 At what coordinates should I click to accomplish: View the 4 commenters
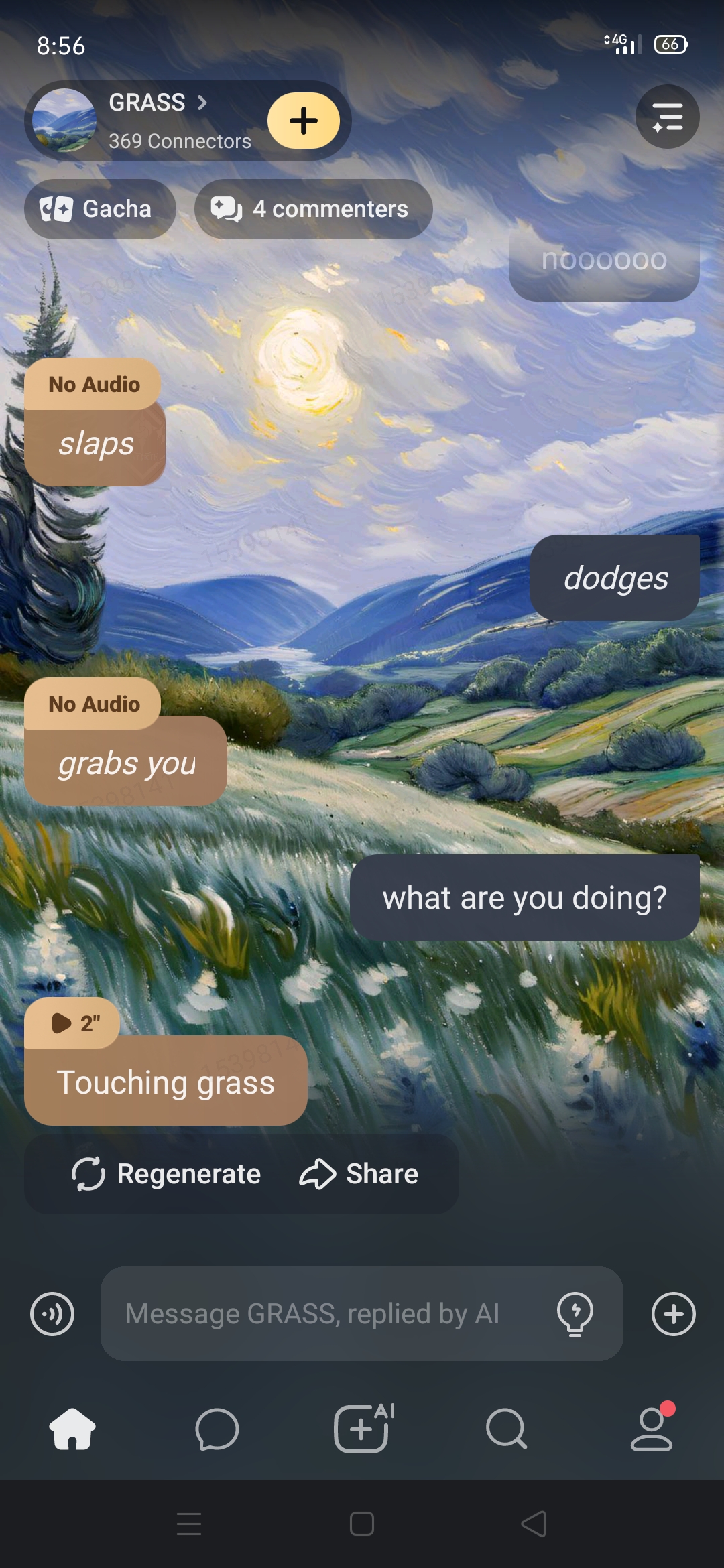[x=313, y=209]
